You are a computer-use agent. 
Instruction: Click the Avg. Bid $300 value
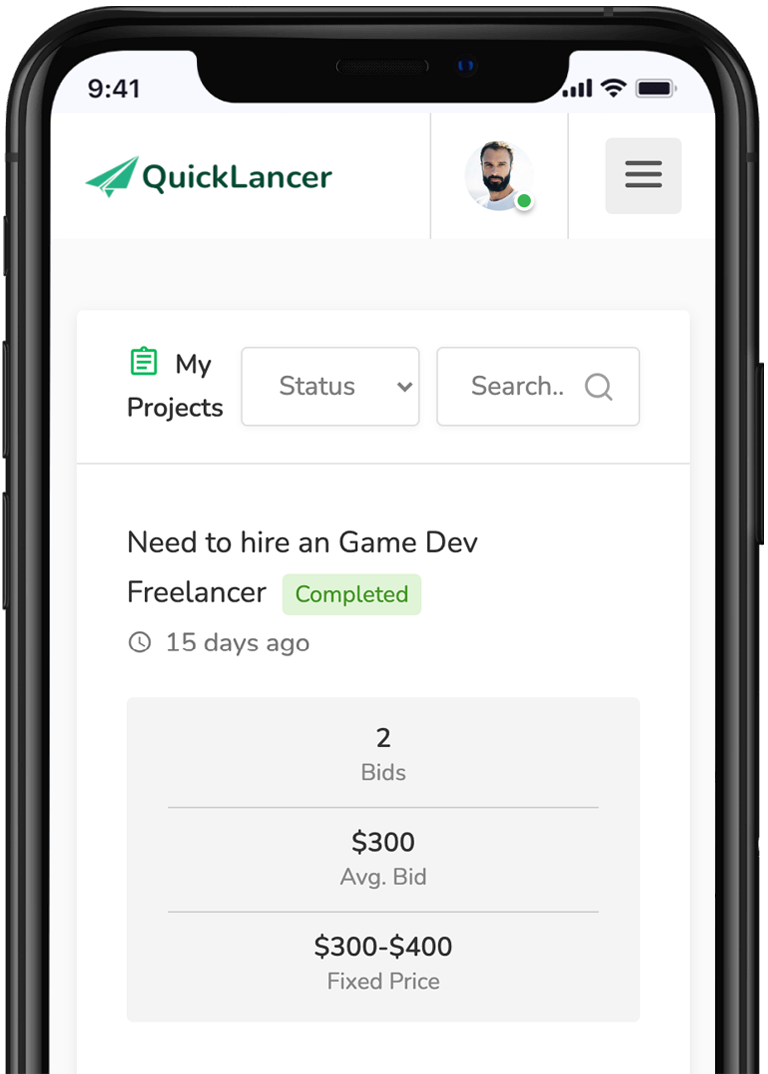coord(383,842)
